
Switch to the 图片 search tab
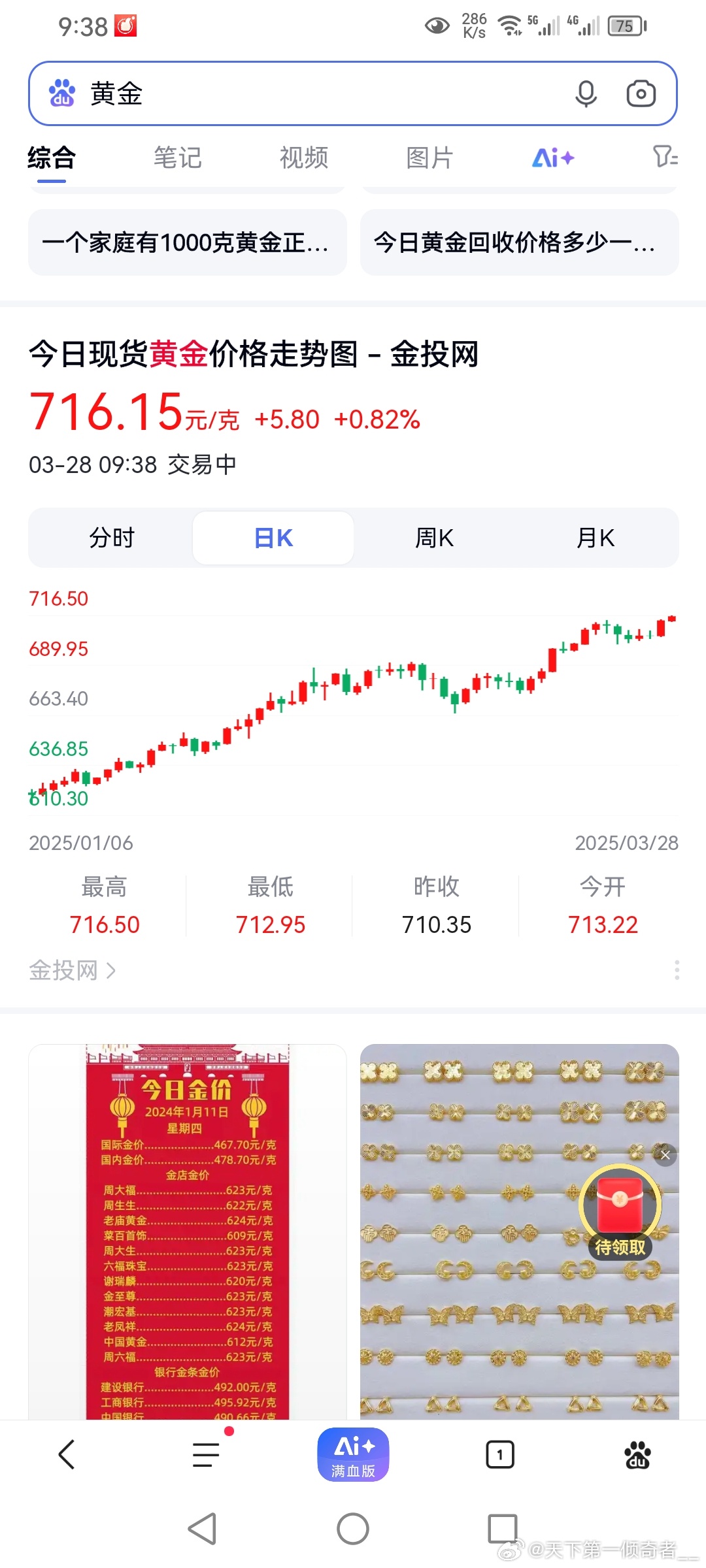click(x=429, y=157)
